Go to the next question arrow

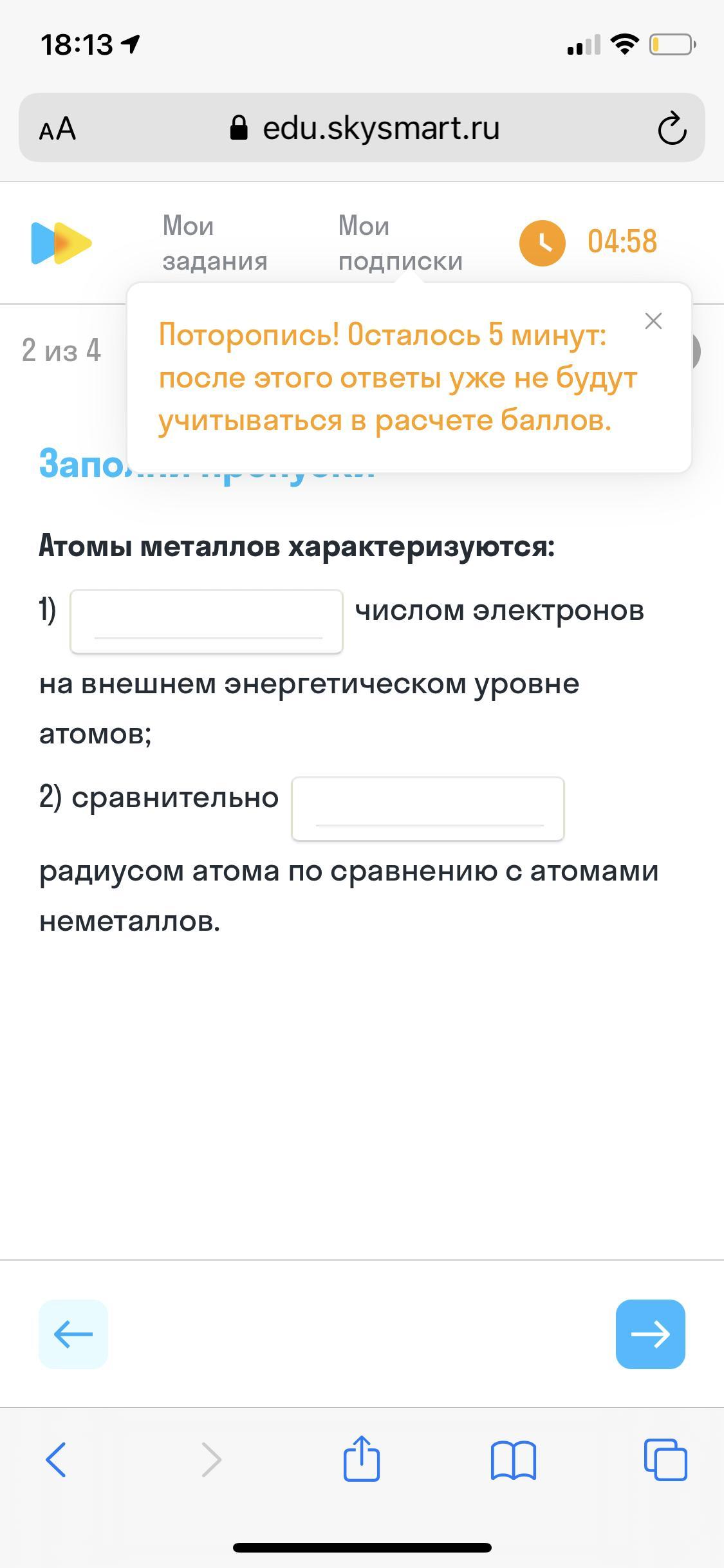650,1334
